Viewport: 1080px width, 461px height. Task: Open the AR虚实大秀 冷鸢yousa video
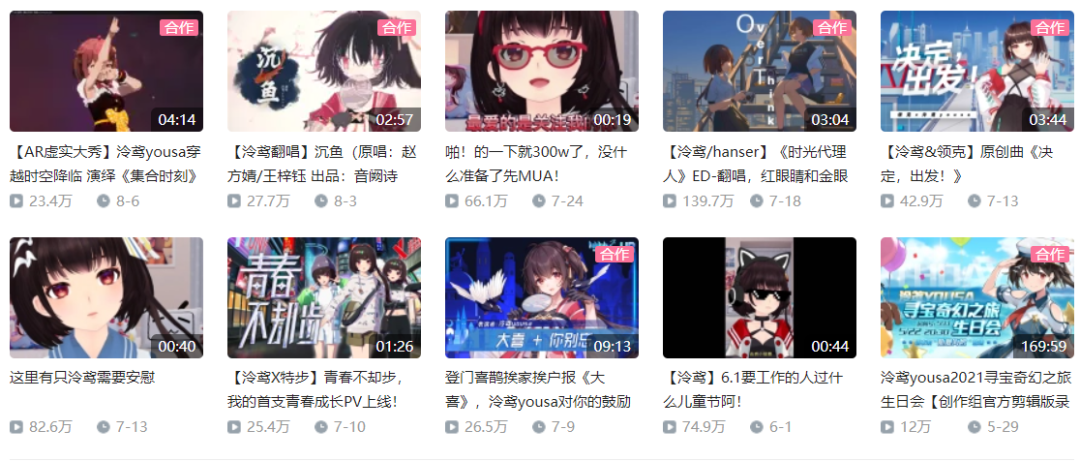click(106, 71)
